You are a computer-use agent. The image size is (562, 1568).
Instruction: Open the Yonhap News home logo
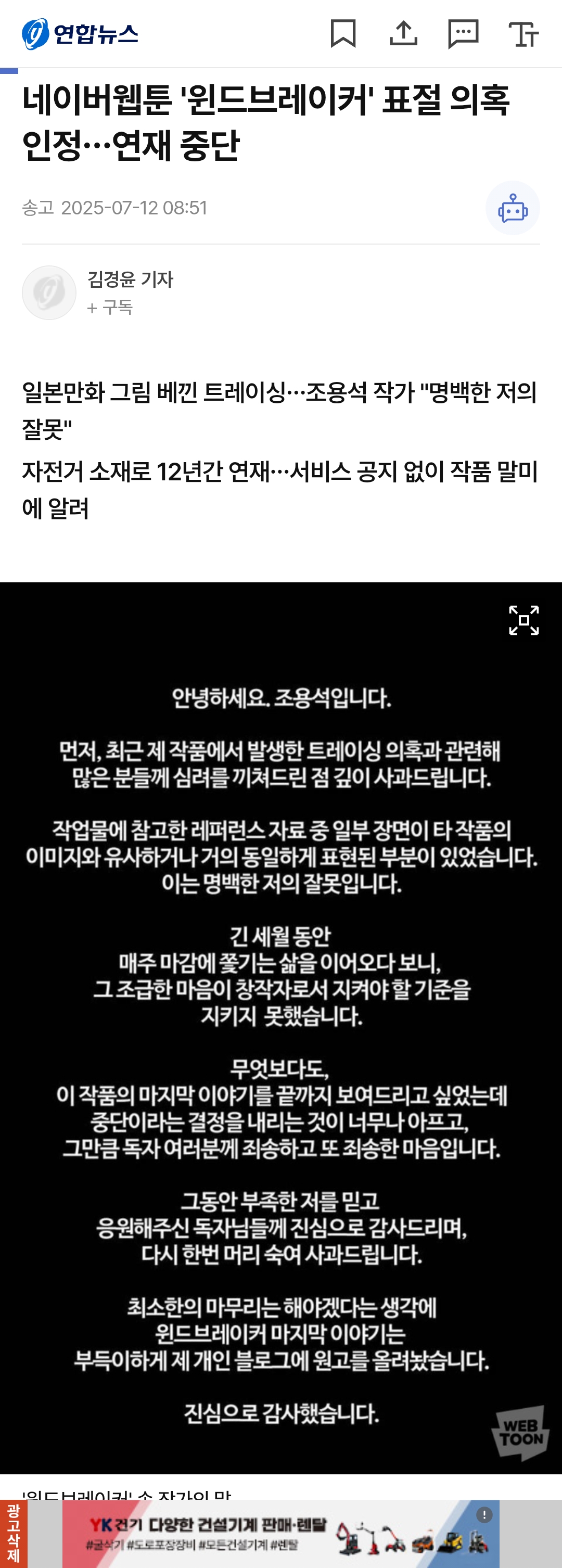click(x=80, y=33)
